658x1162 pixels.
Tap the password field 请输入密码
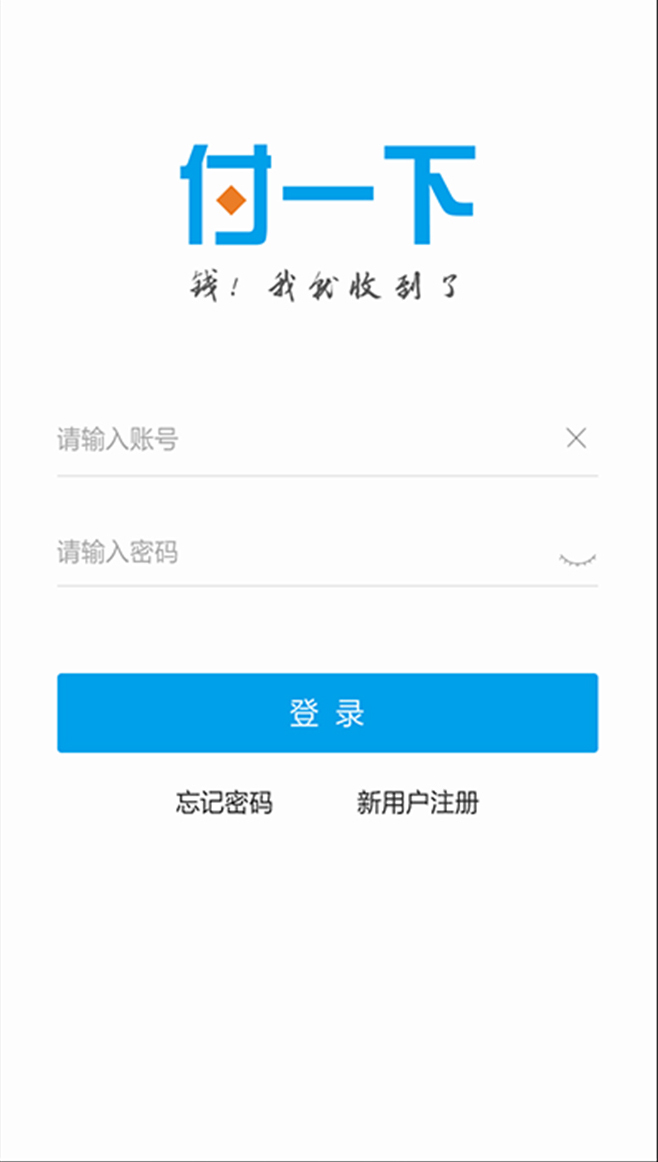click(x=300, y=552)
